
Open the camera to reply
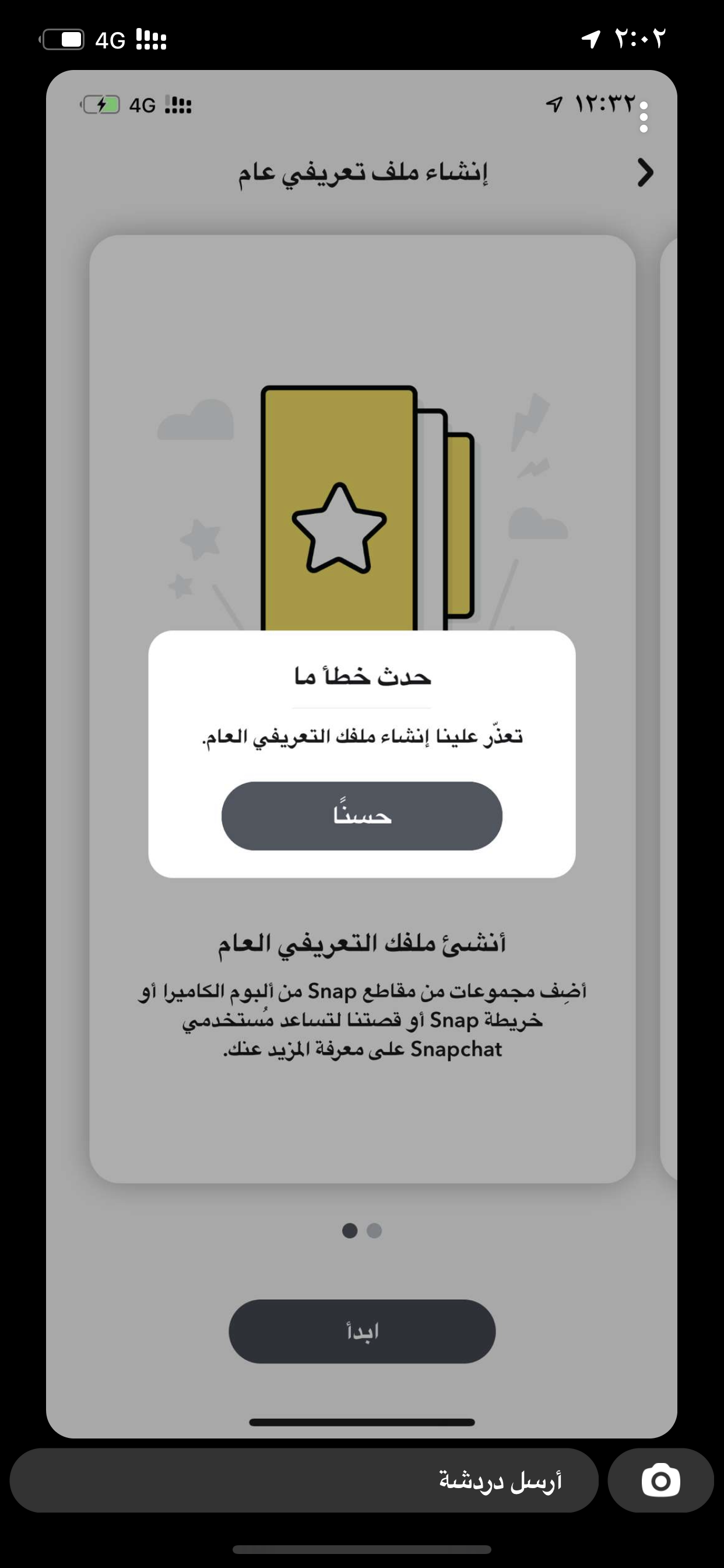[x=660, y=1480]
